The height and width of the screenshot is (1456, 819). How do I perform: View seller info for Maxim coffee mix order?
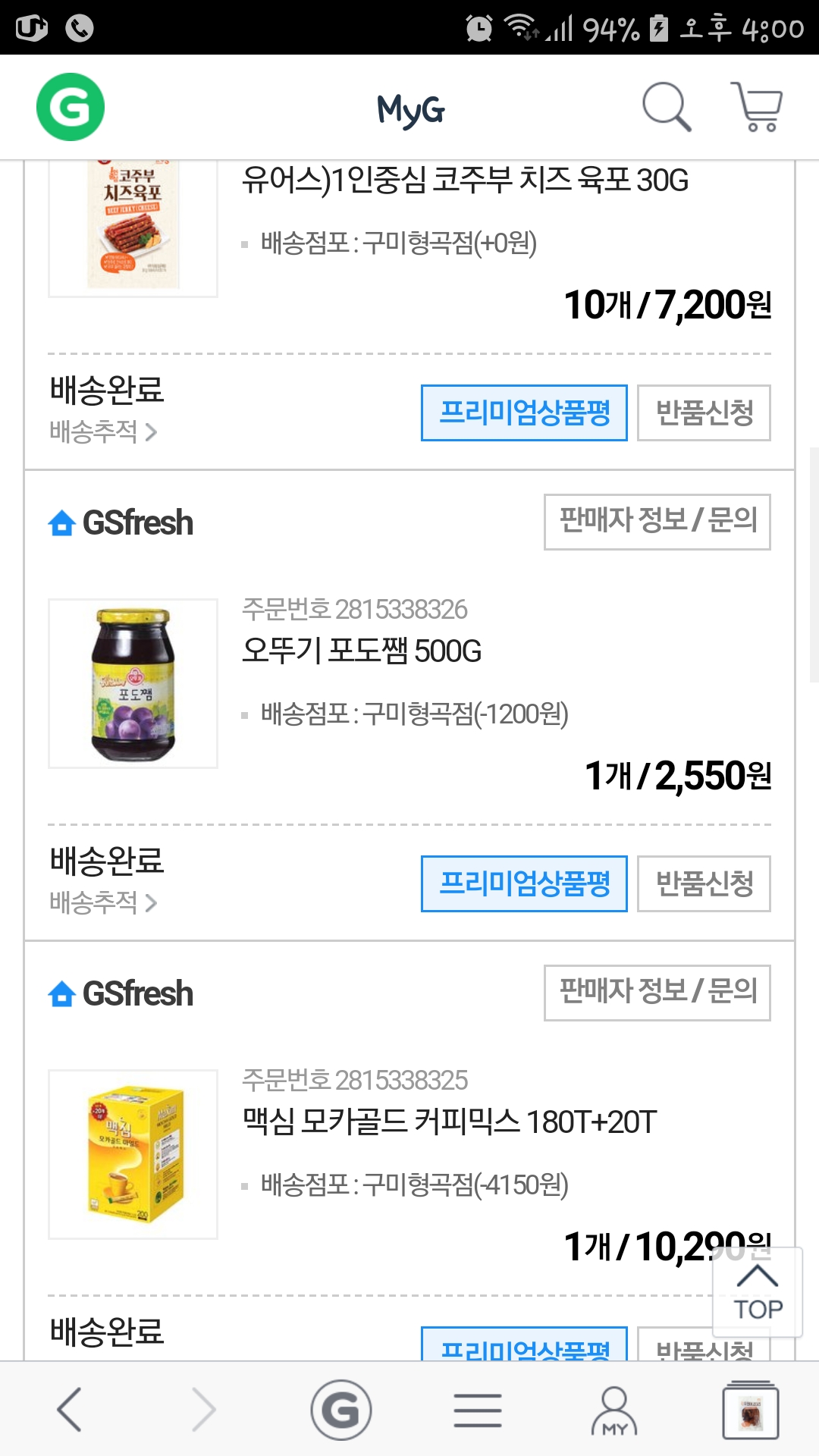point(657,993)
